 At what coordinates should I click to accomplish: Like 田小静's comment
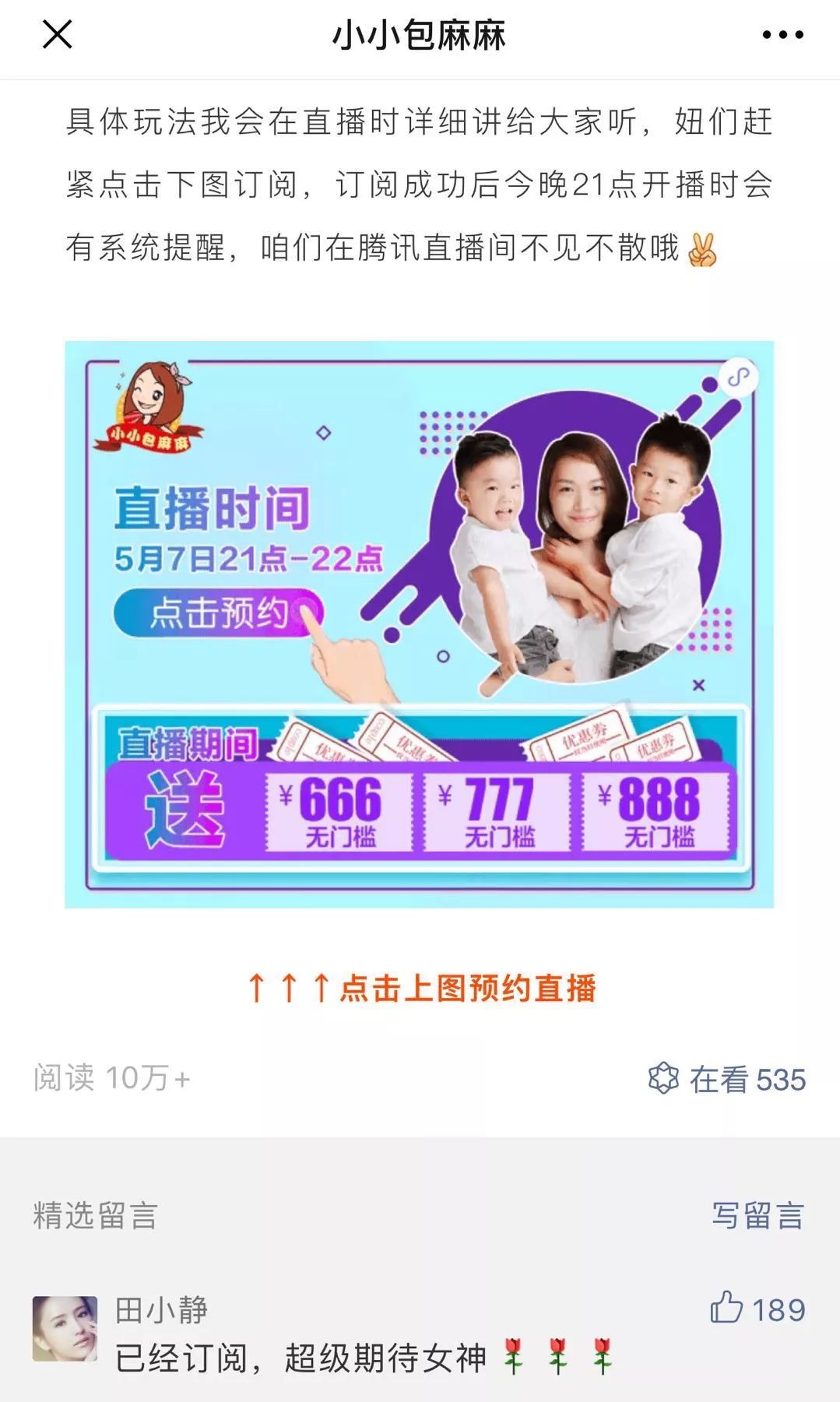tap(726, 1308)
